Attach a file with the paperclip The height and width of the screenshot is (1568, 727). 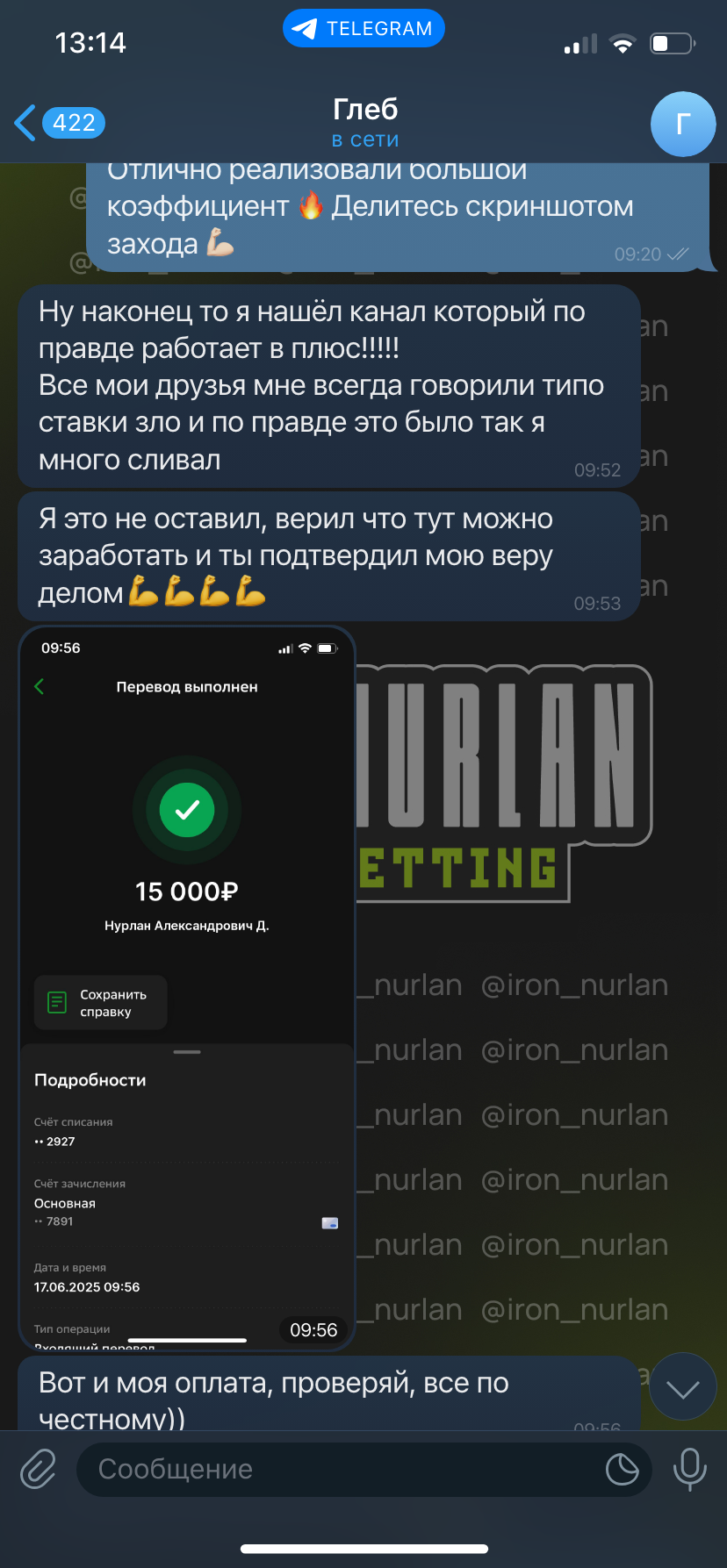39,1469
